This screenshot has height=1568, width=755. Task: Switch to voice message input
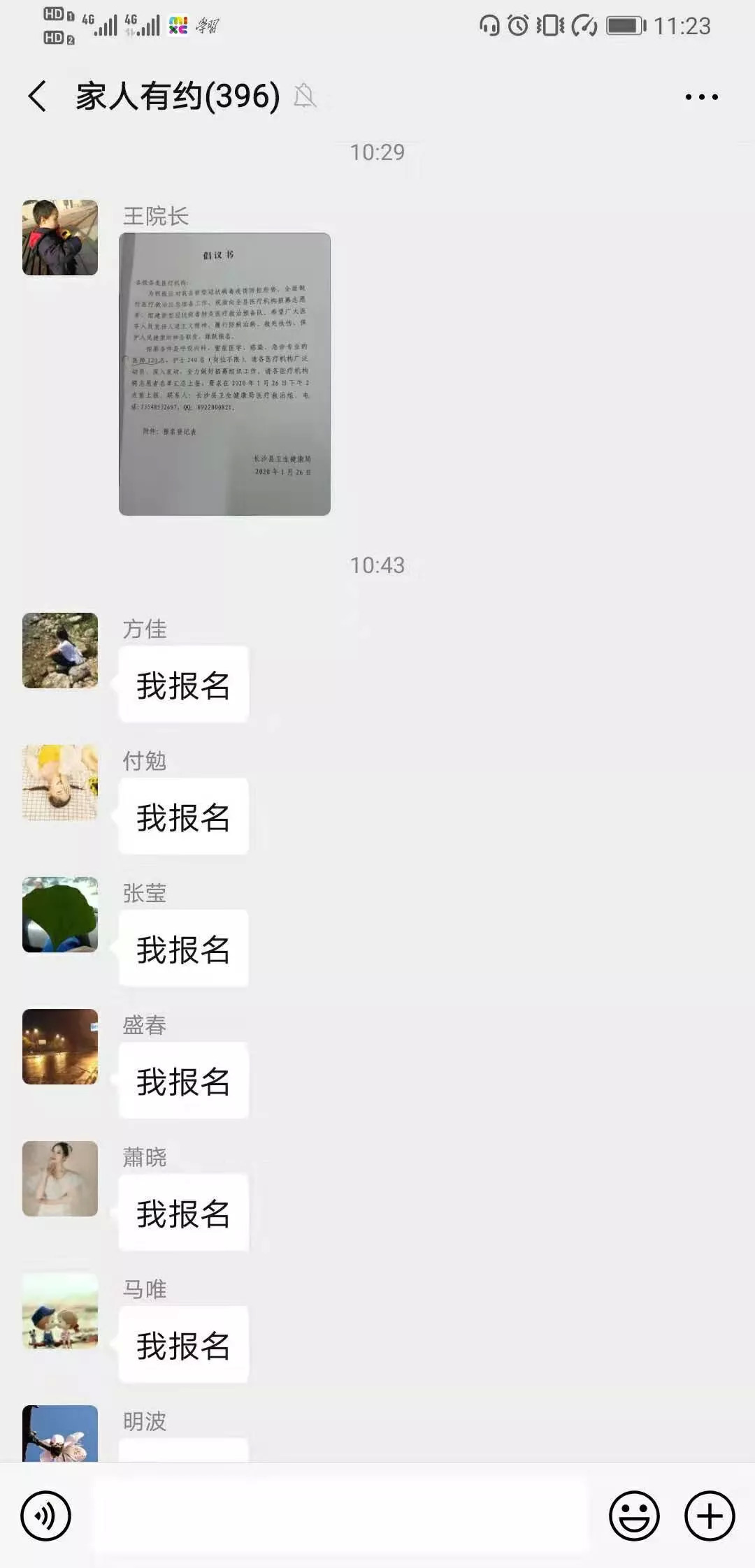pyautogui.click(x=46, y=1516)
